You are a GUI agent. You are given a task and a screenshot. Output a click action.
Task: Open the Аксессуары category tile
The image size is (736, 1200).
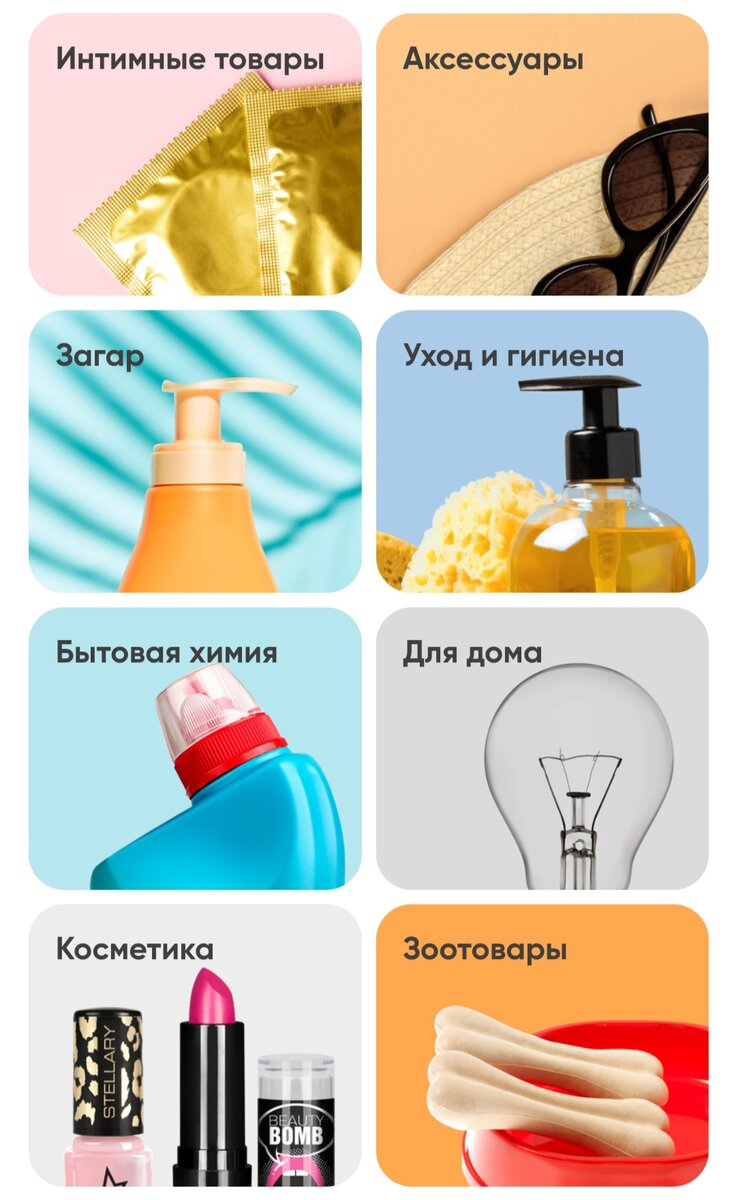coord(542,154)
